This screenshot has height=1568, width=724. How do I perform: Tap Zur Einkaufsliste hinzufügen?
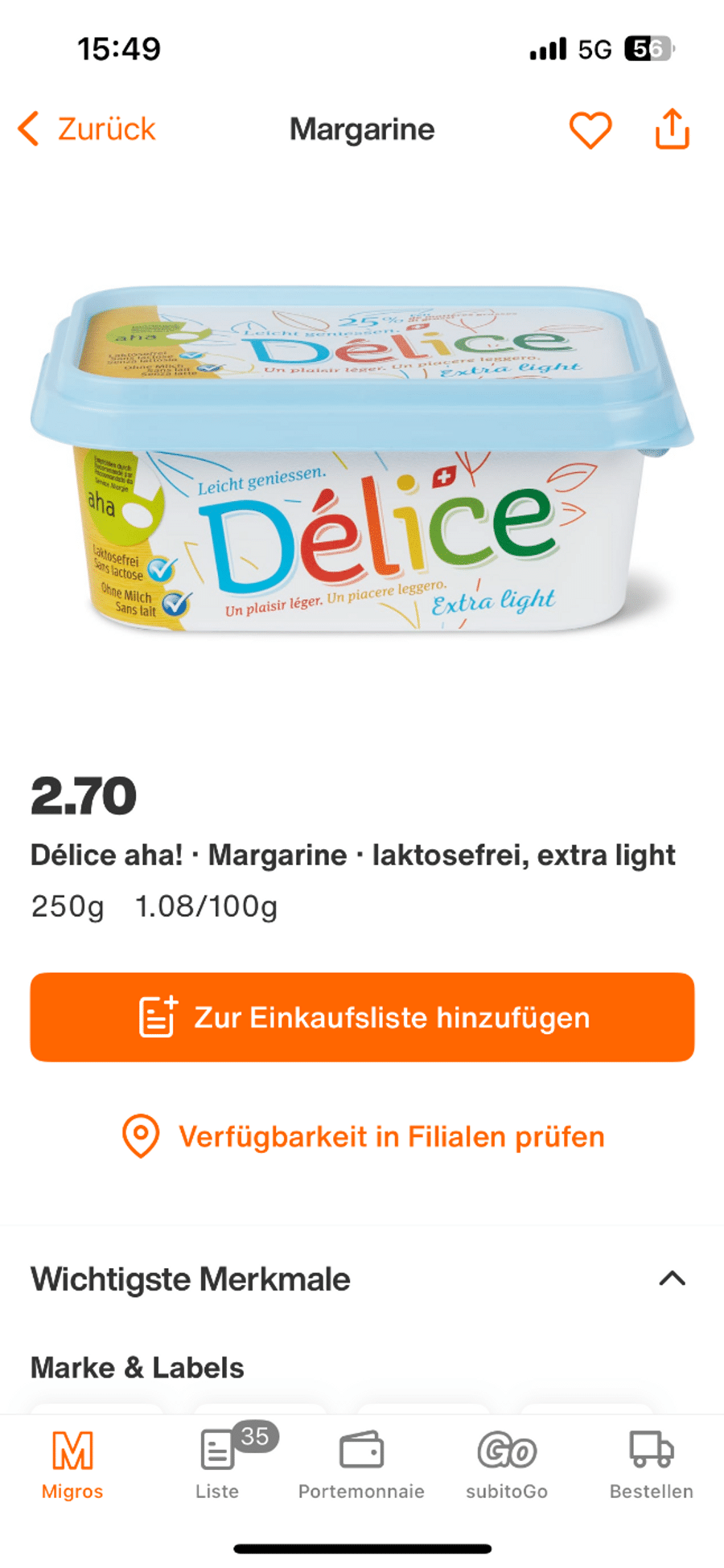(x=362, y=1017)
